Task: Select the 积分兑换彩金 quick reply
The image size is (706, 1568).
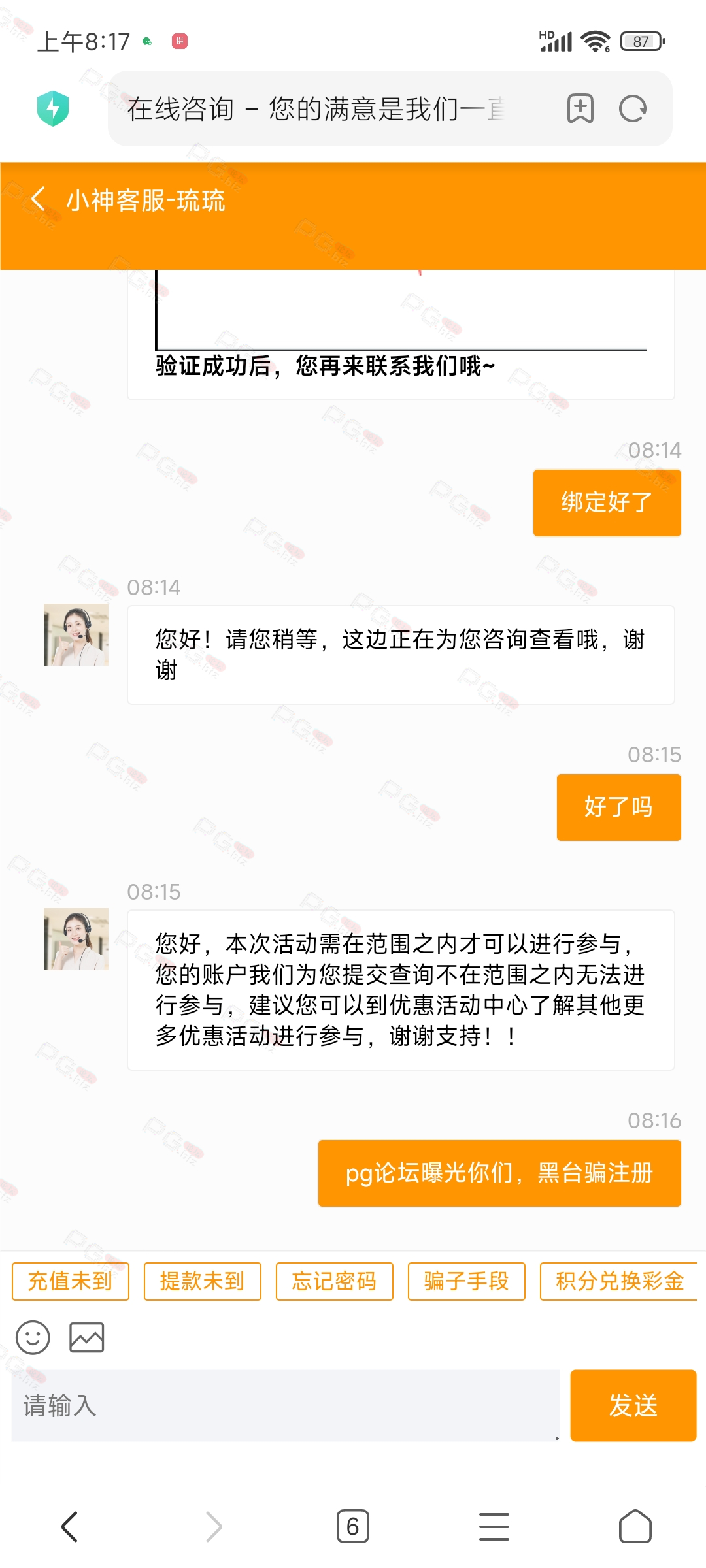Action: click(619, 1281)
